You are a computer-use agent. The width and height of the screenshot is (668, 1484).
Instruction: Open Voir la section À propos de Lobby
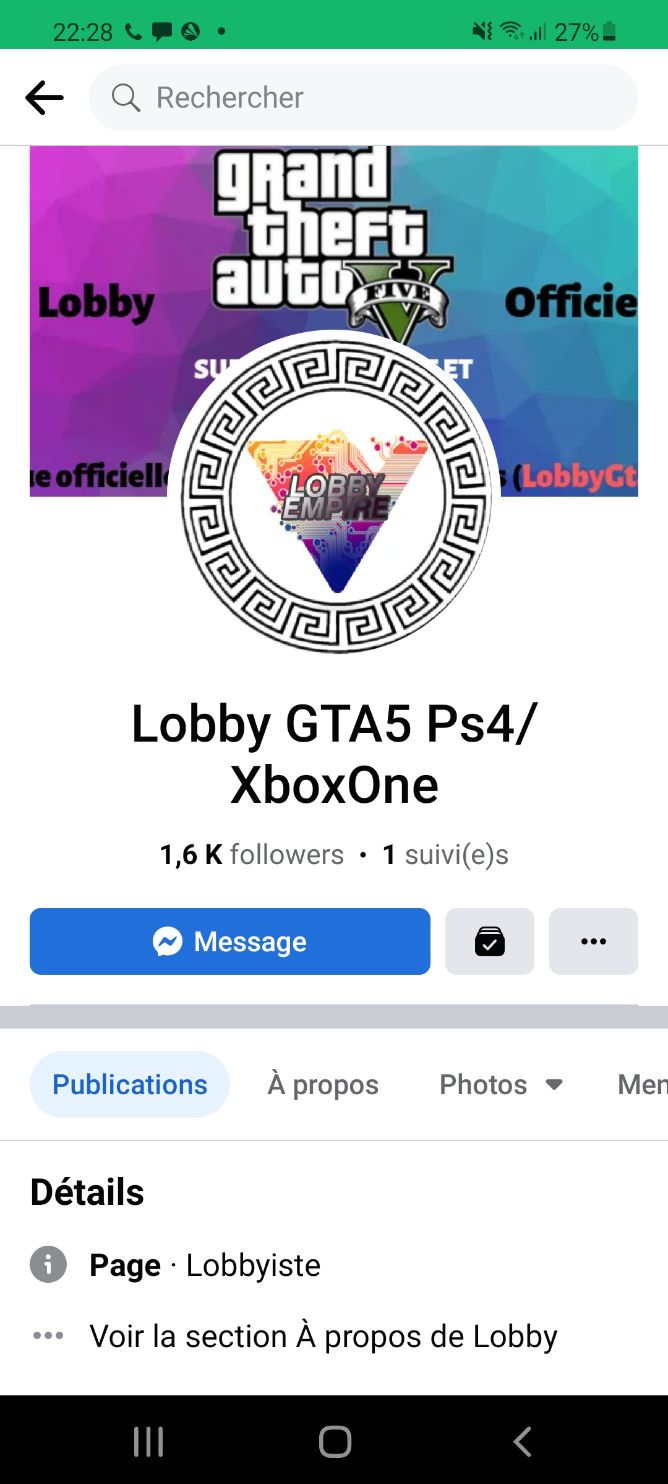[x=323, y=1336]
